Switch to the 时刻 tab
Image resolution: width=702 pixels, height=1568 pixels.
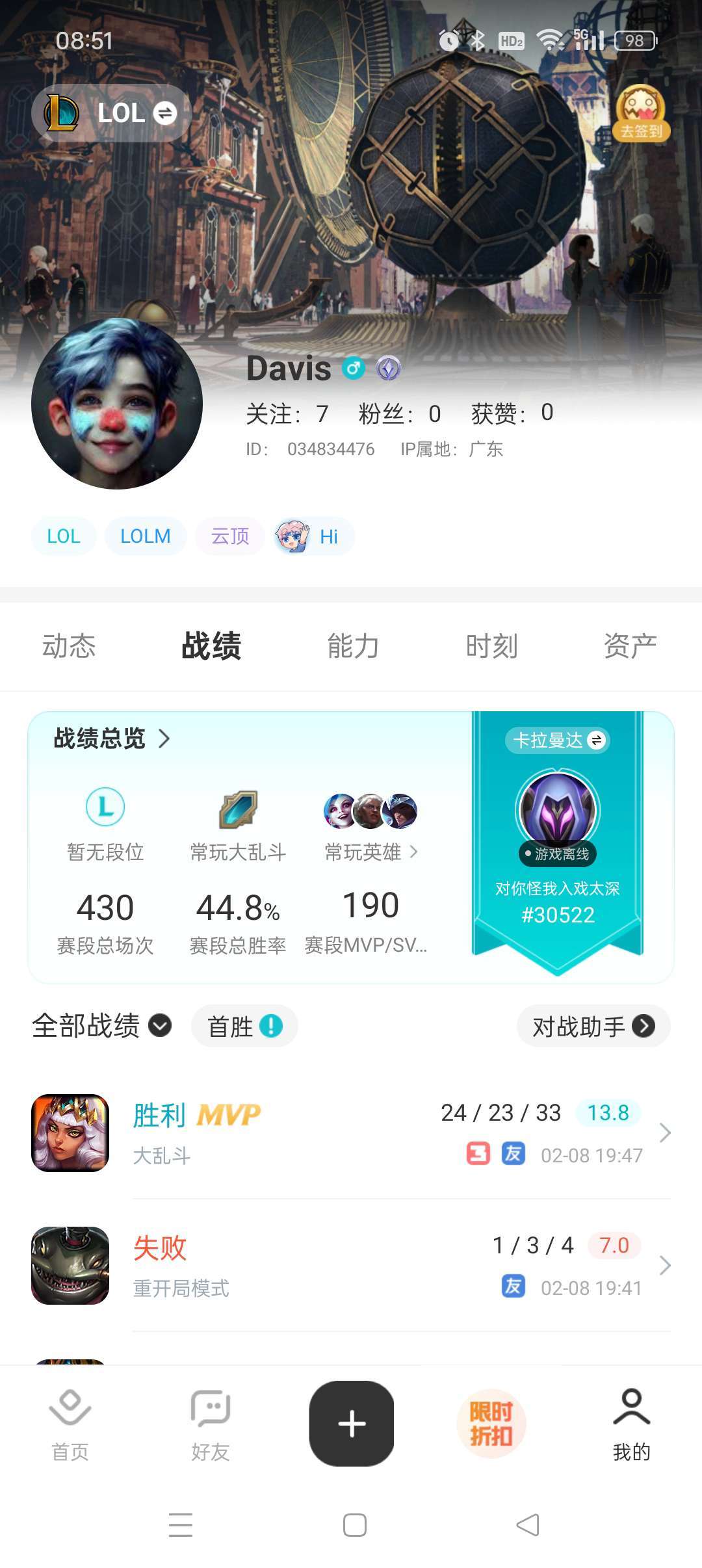coord(492,646)
